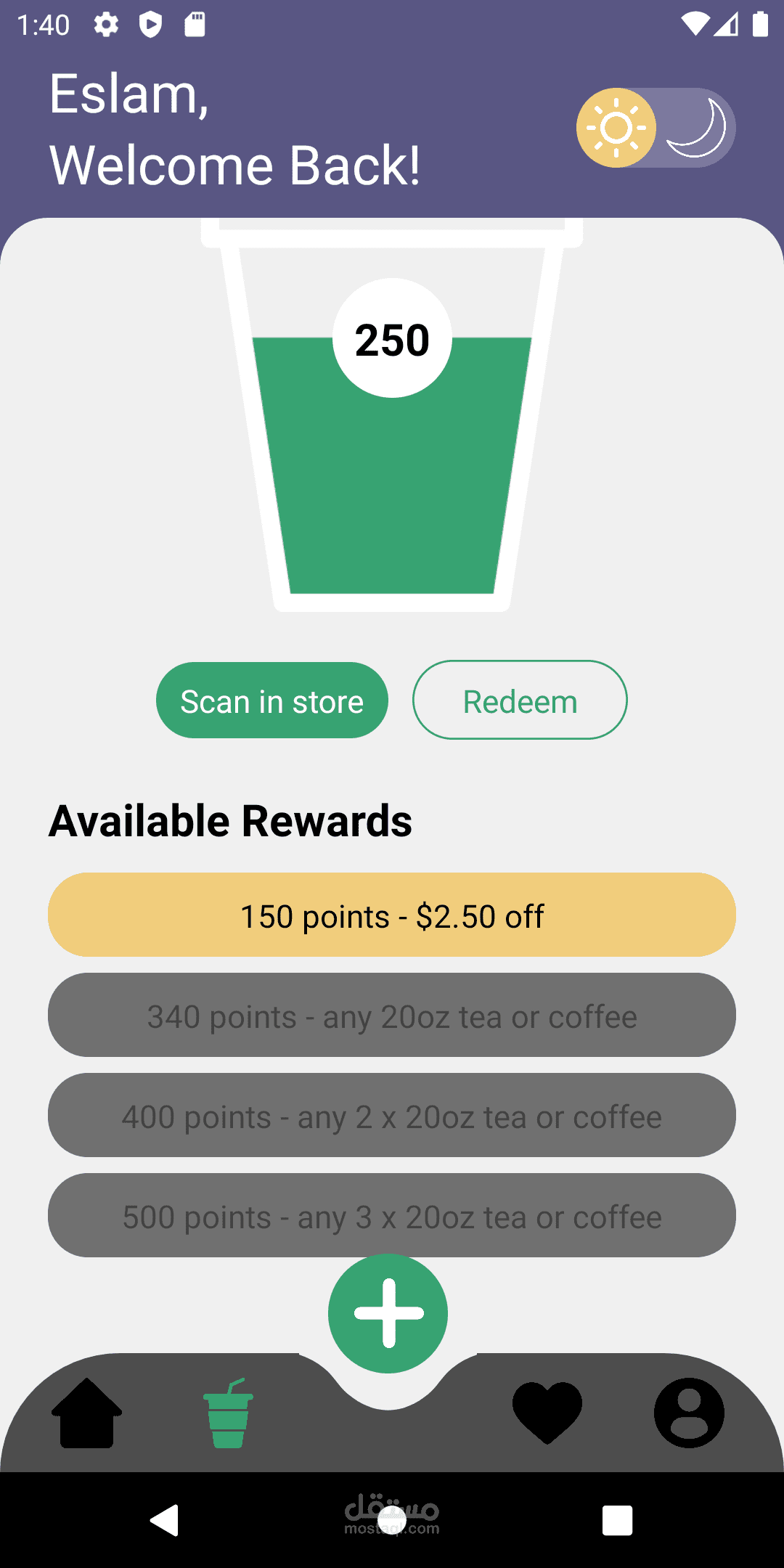Screen dimensions: 784x1568
Task: Select the 150 points $2.50 off reward
Action: pos(392,915)
